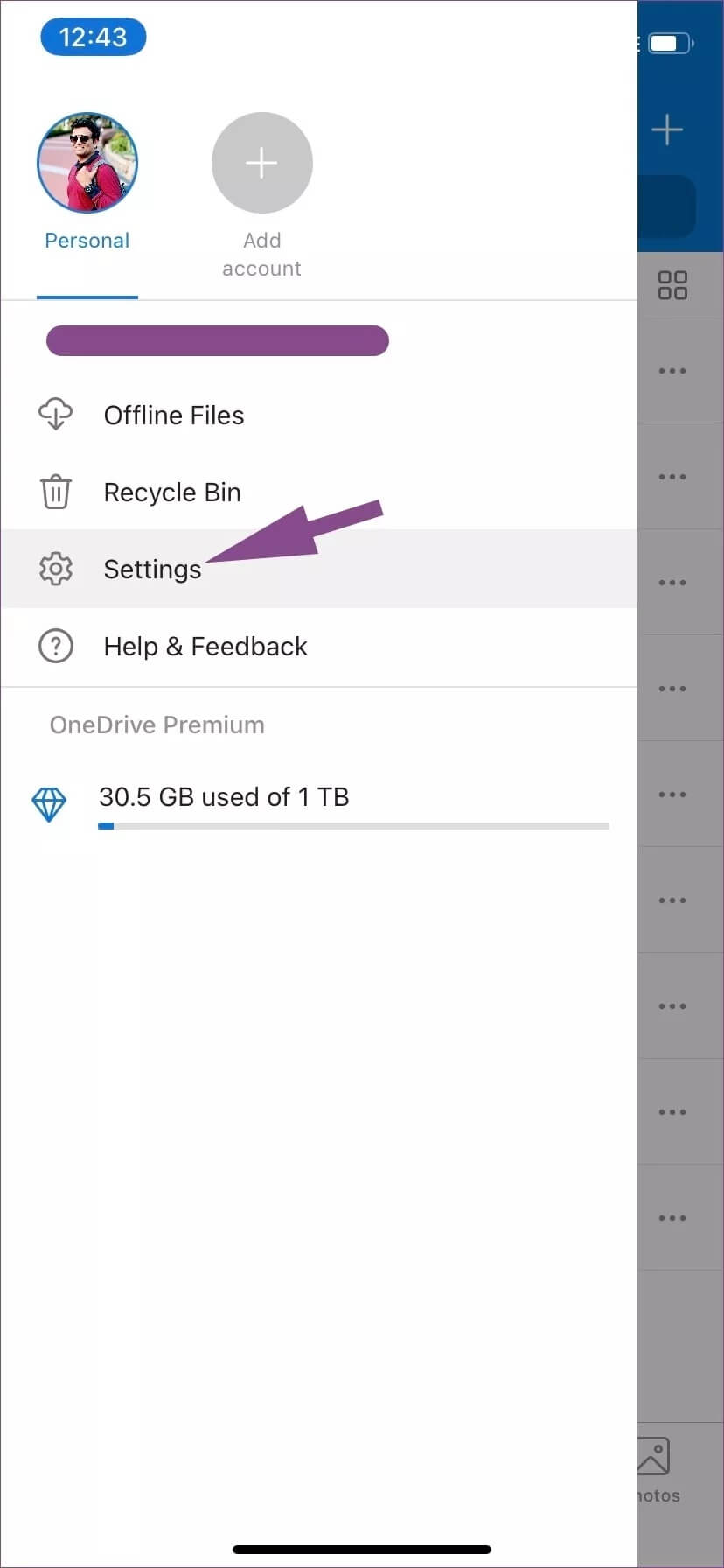
Task: Tap the plus icon behind the drawer
Action: pyautogui.click(x=667, y=130)
